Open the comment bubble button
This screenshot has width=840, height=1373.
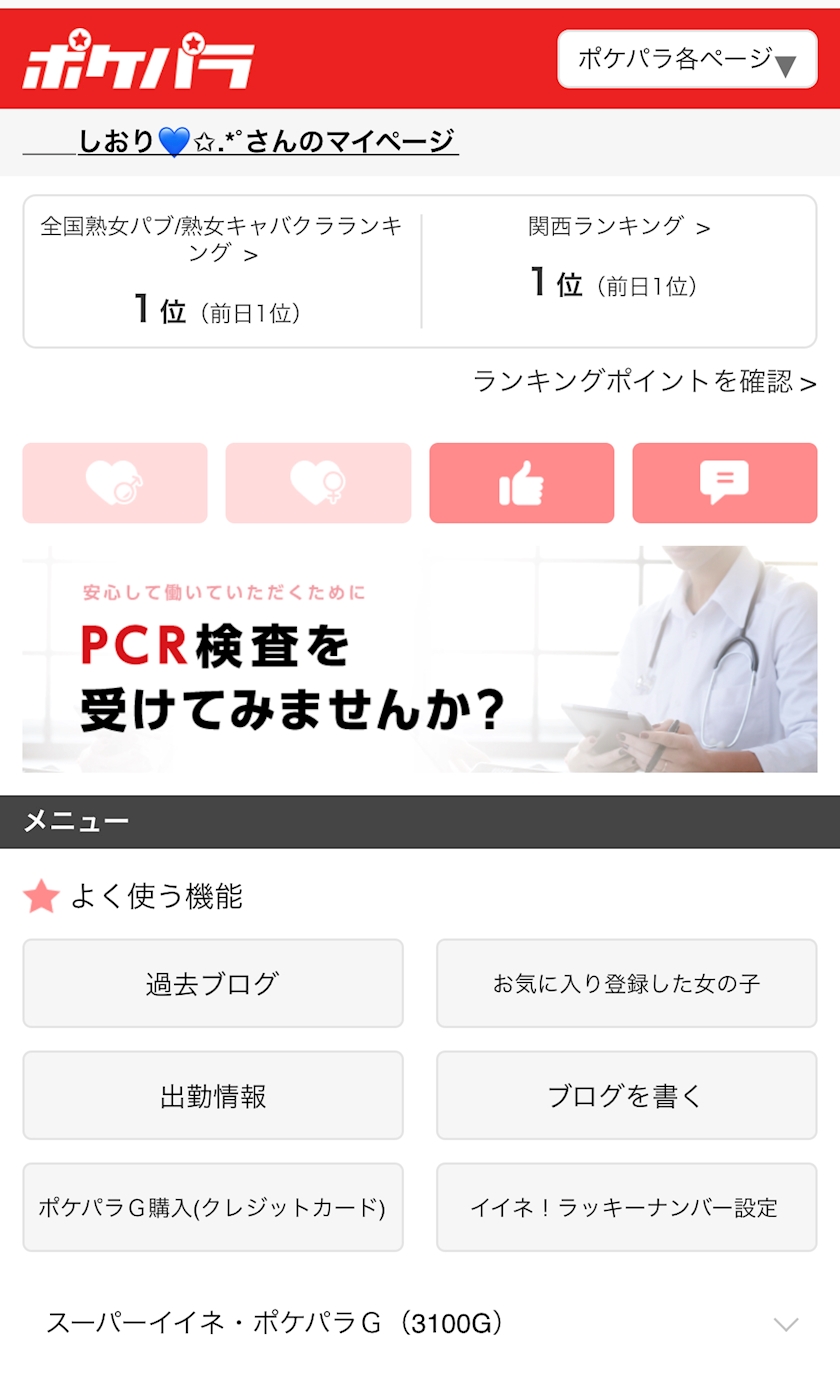click(725, 483)
